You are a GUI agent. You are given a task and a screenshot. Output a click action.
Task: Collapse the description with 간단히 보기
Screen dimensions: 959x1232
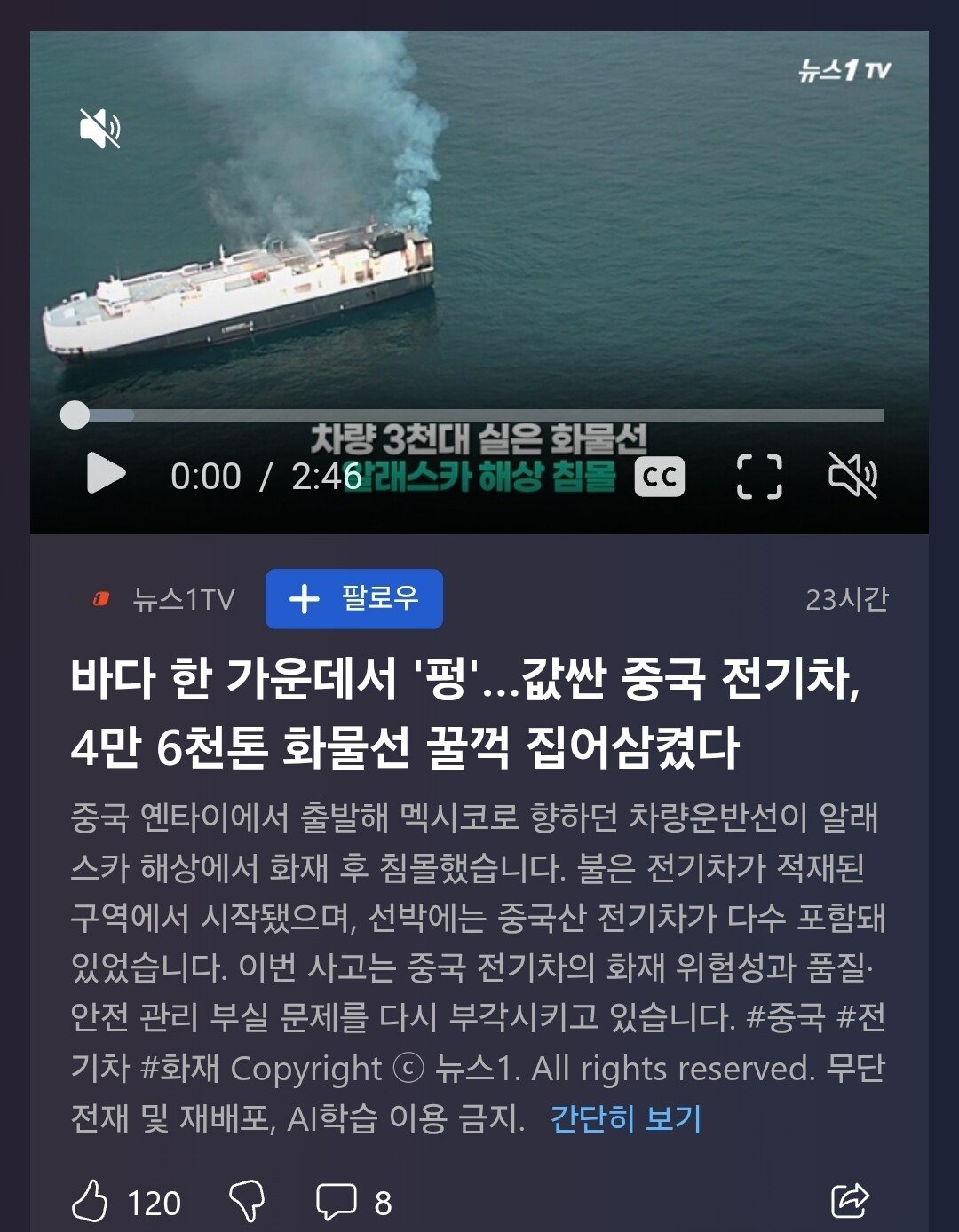point(626,1118)
